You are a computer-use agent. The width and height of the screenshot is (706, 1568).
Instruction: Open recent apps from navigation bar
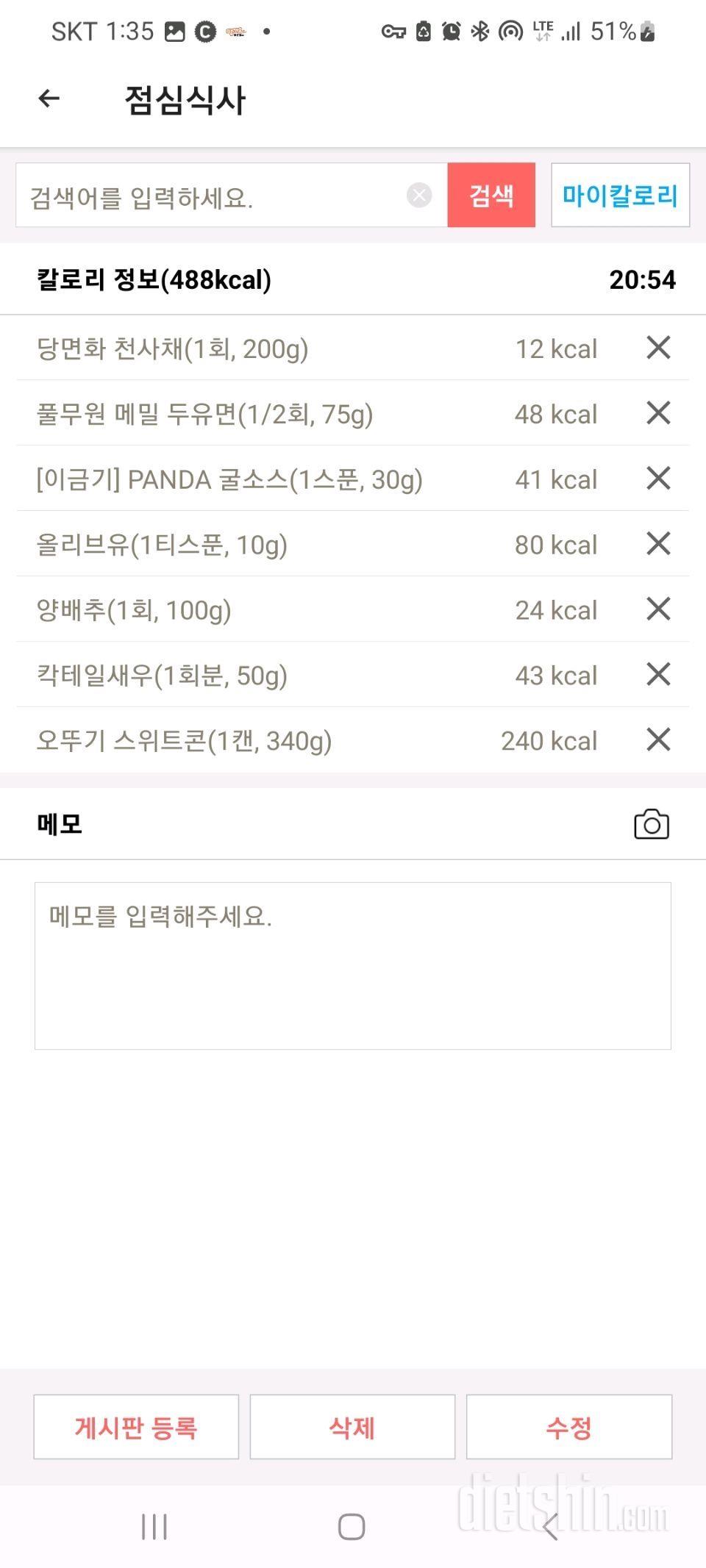[154, 1527]
